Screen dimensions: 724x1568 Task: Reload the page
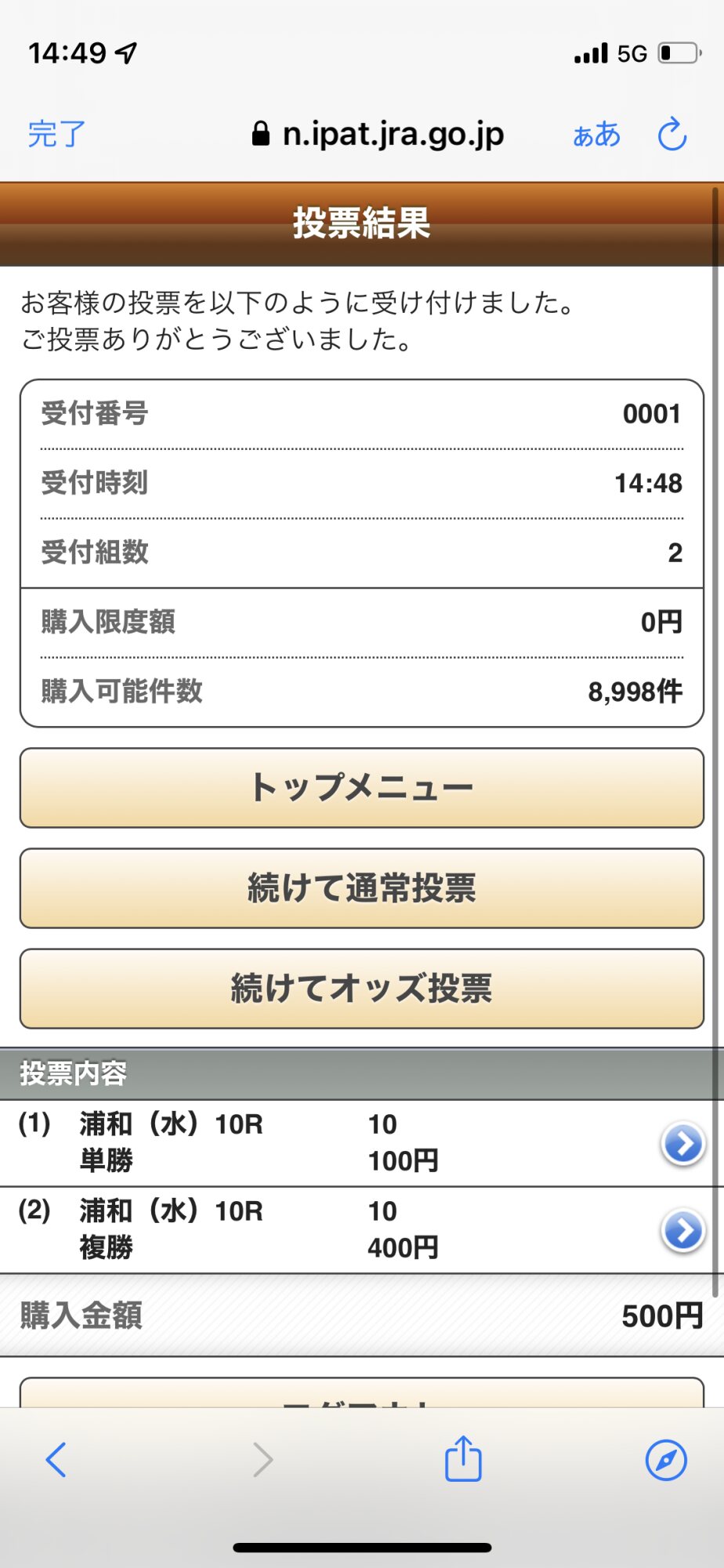(672, 135)
